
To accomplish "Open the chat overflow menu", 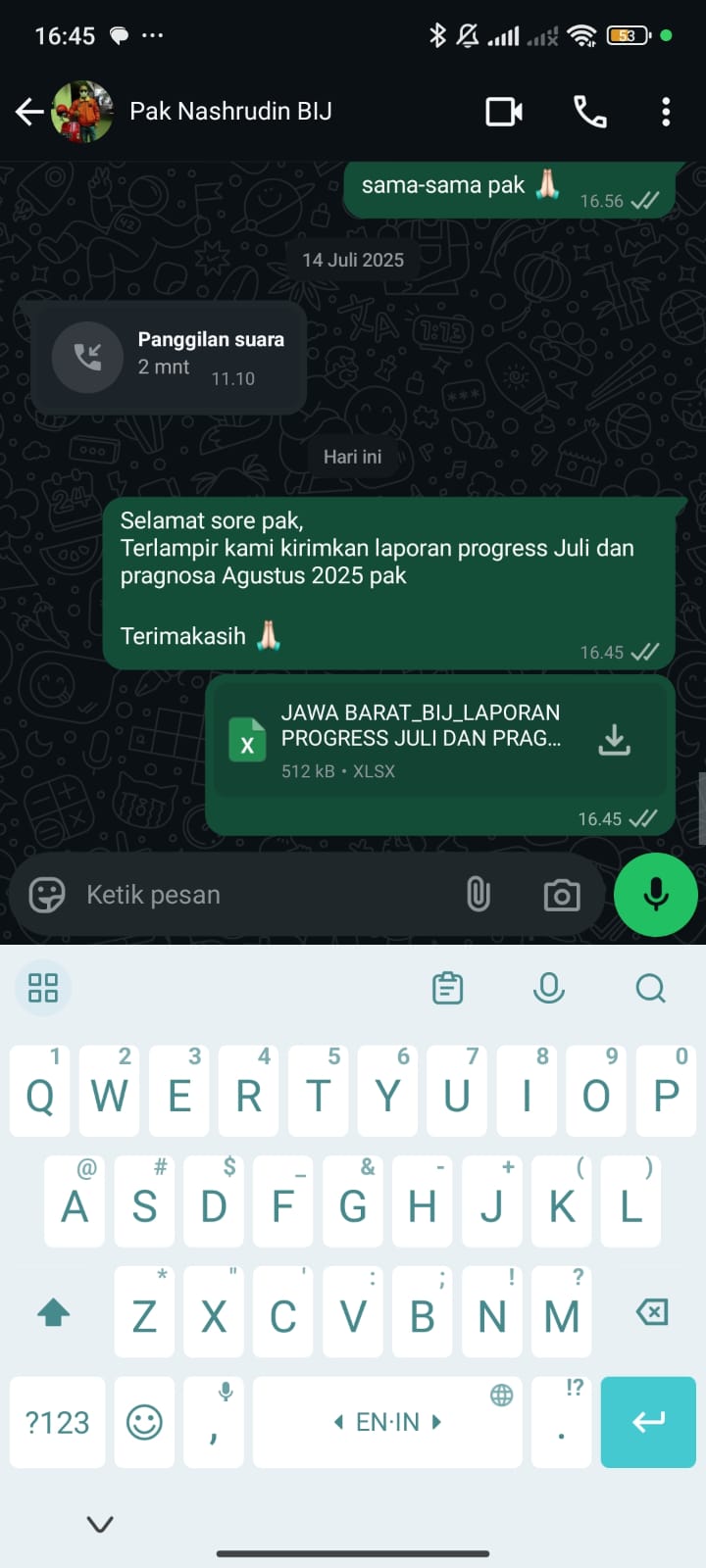I will [x=666, y=112].
